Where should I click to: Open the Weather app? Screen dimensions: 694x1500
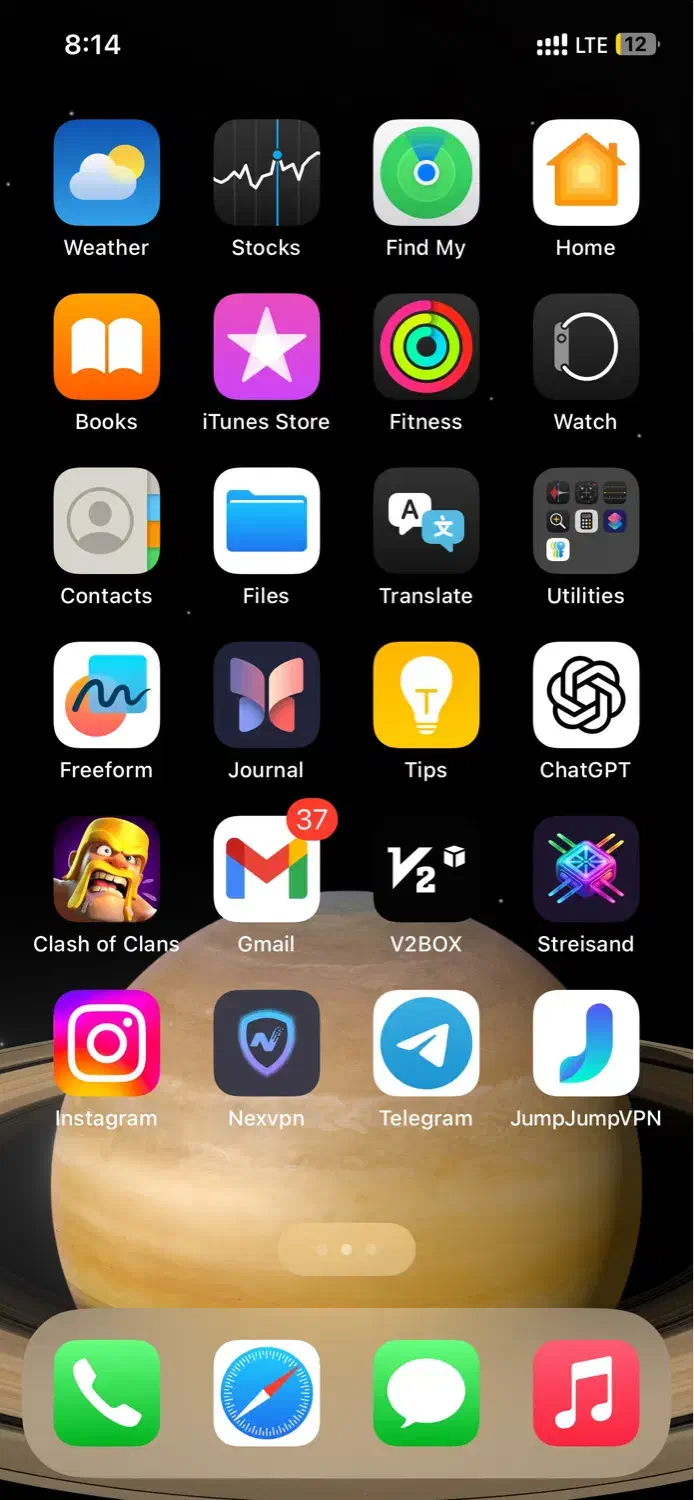pyautogui.click(x=106, y=173)
